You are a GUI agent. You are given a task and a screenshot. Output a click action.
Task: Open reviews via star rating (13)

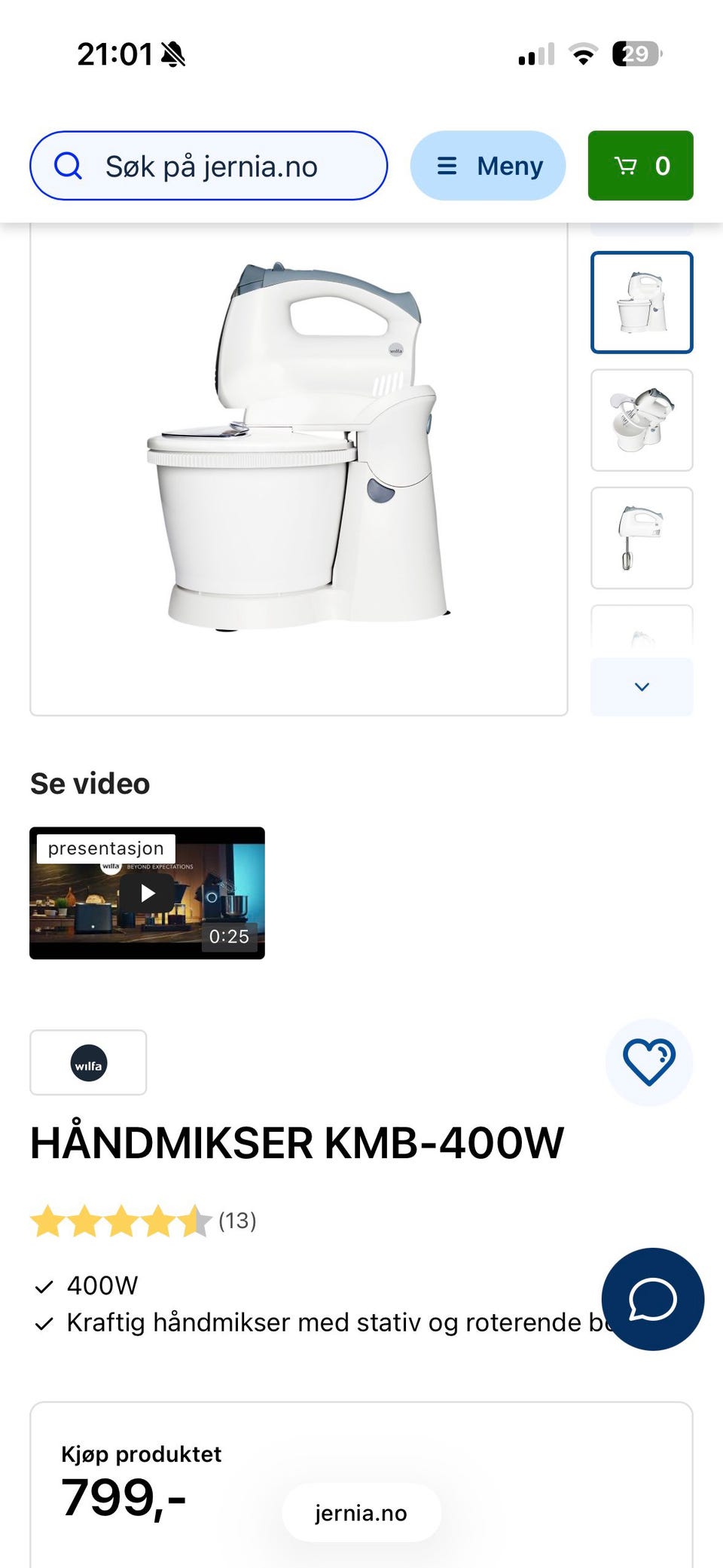tap(143, 1221)
